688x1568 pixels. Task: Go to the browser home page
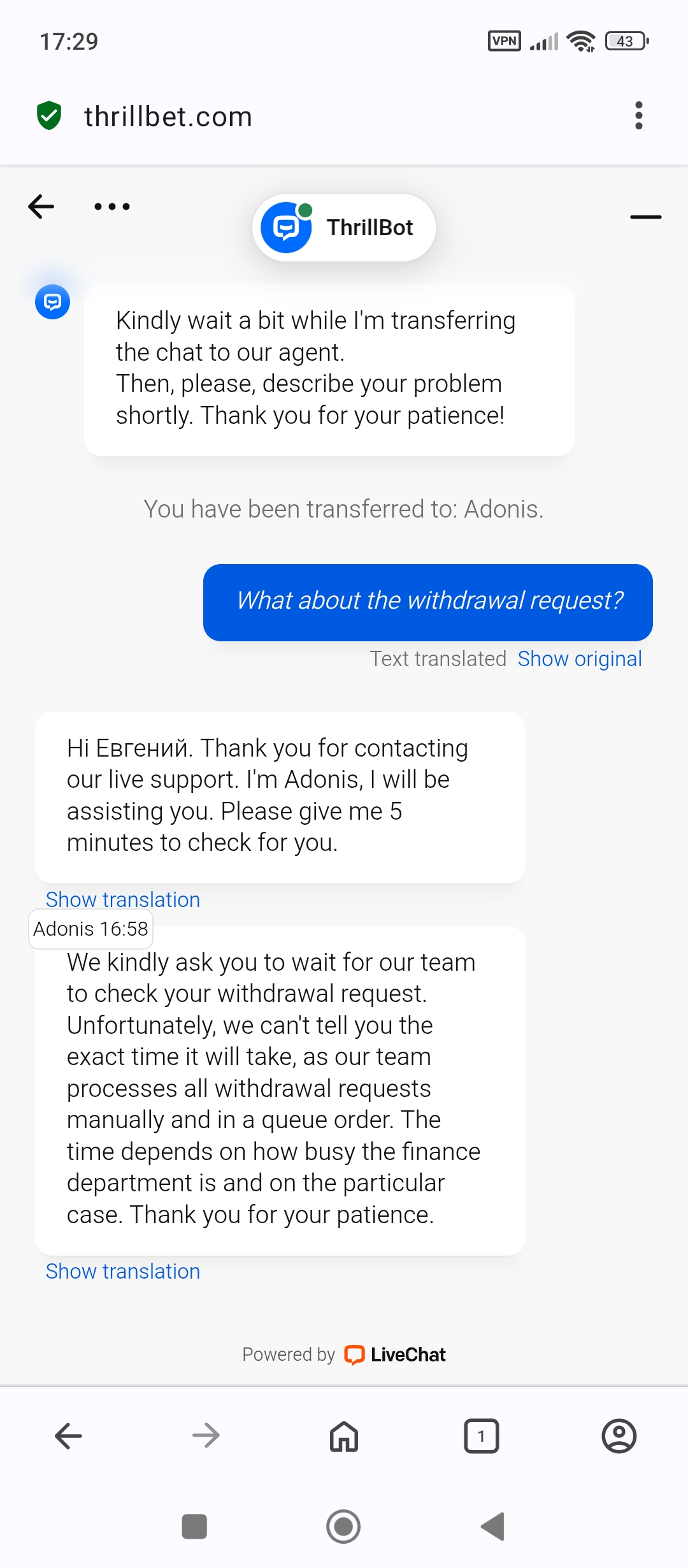click(344, 1436)
